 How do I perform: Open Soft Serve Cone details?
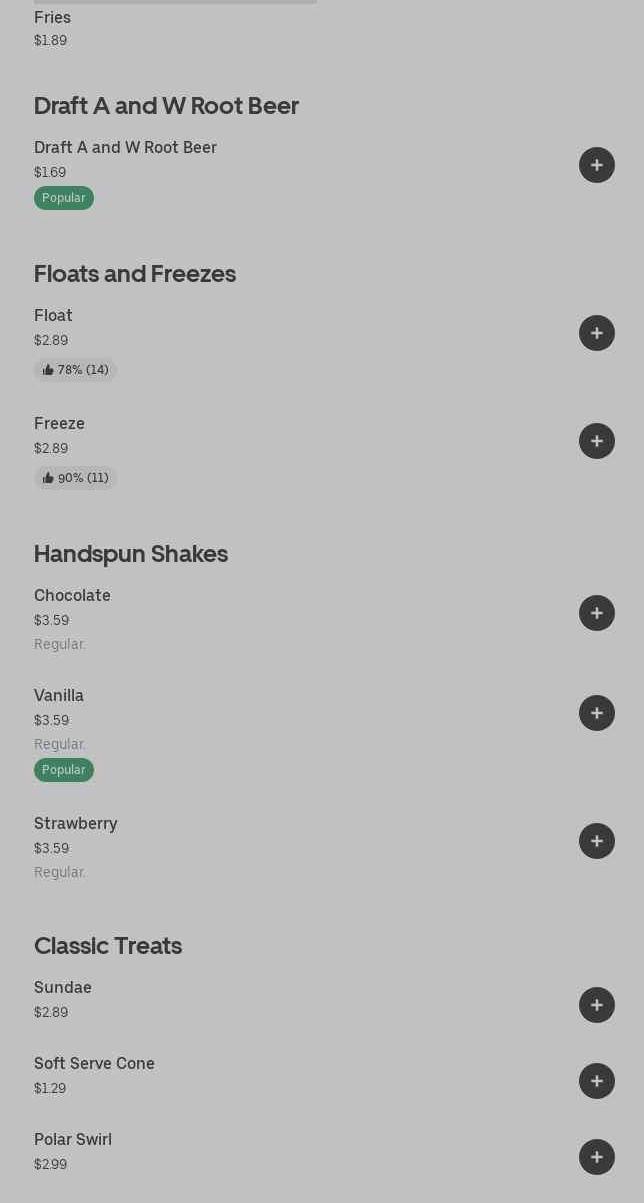[94, 1064]
